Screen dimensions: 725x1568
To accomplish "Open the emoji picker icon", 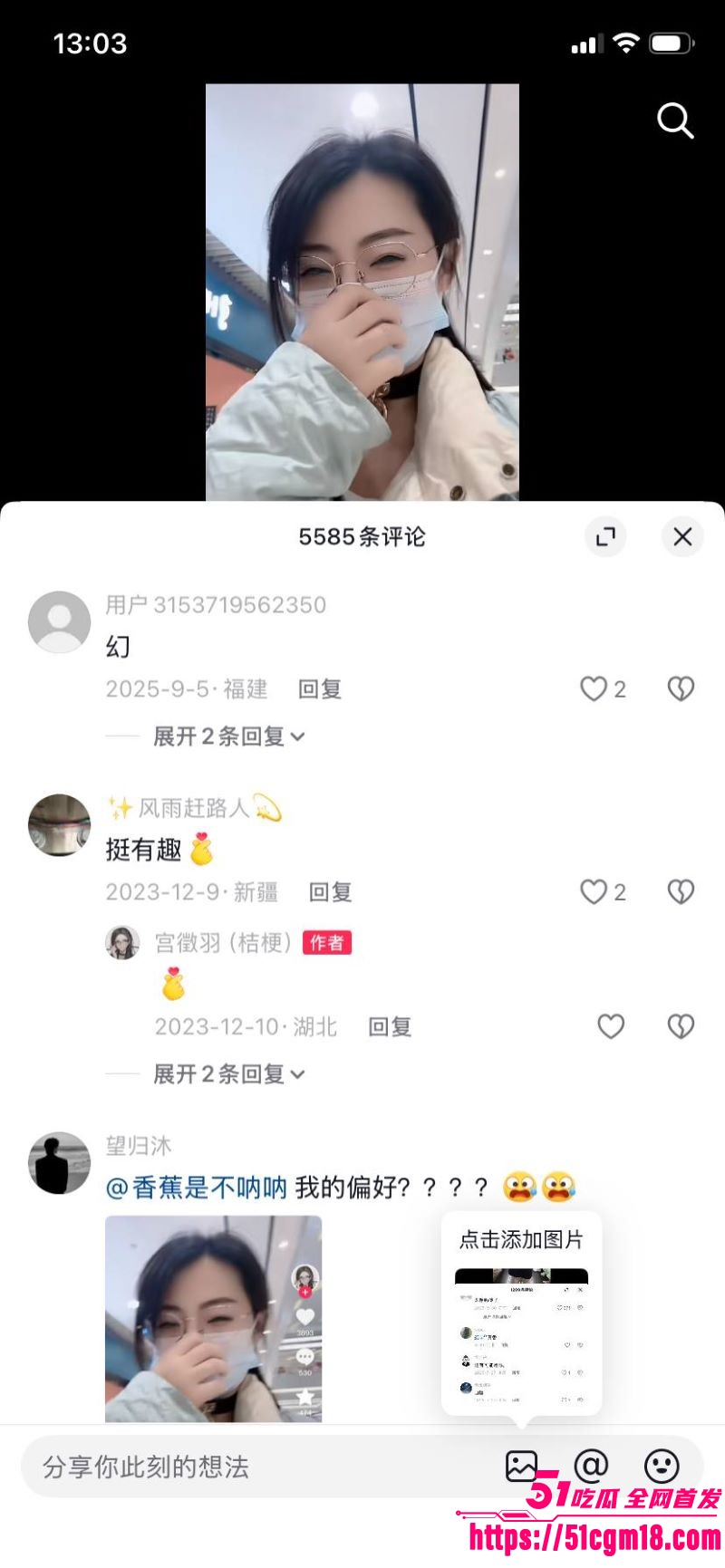I will (x=661, y=1468).
